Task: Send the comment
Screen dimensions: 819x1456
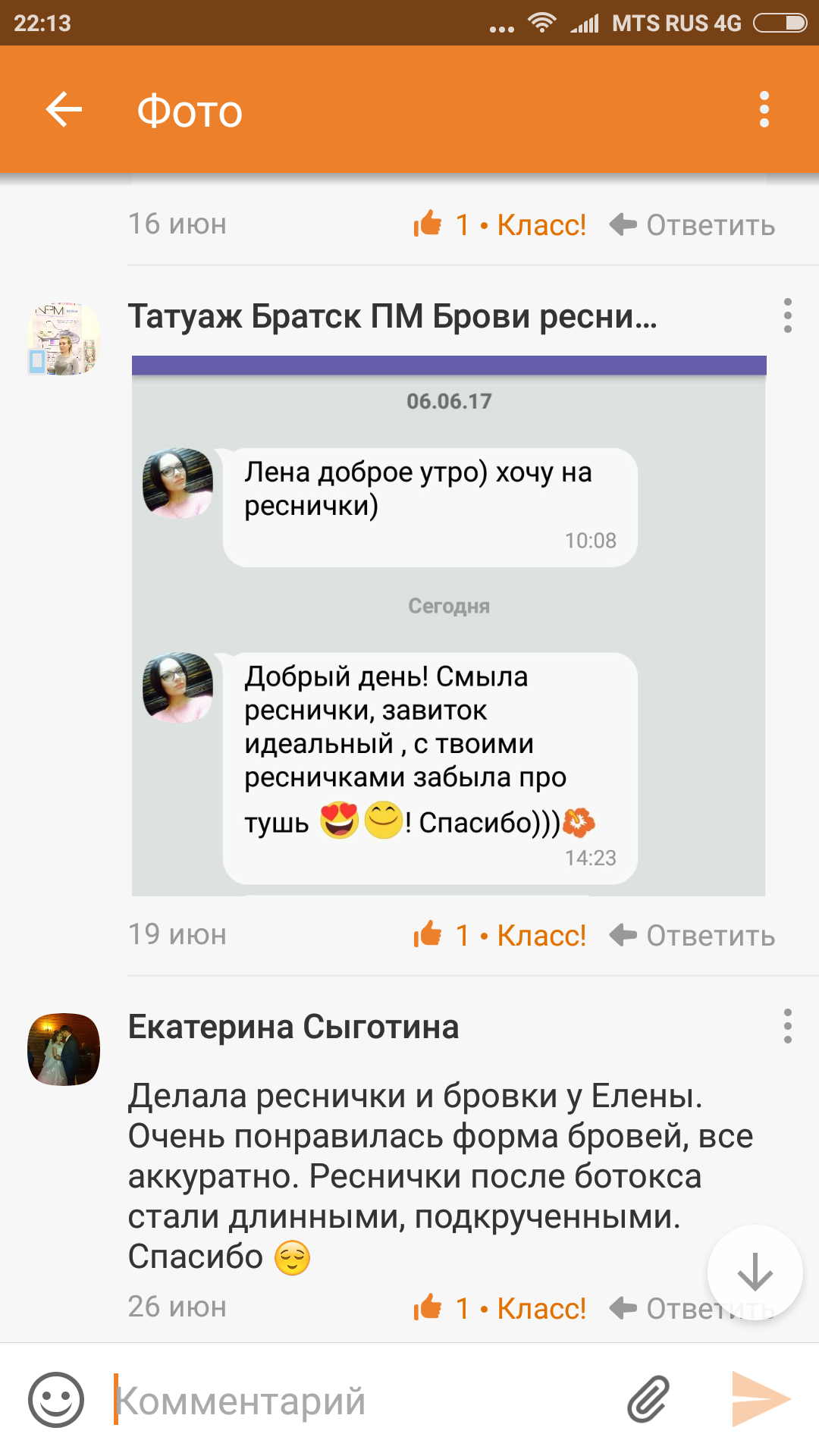Action: [761, 1400]
